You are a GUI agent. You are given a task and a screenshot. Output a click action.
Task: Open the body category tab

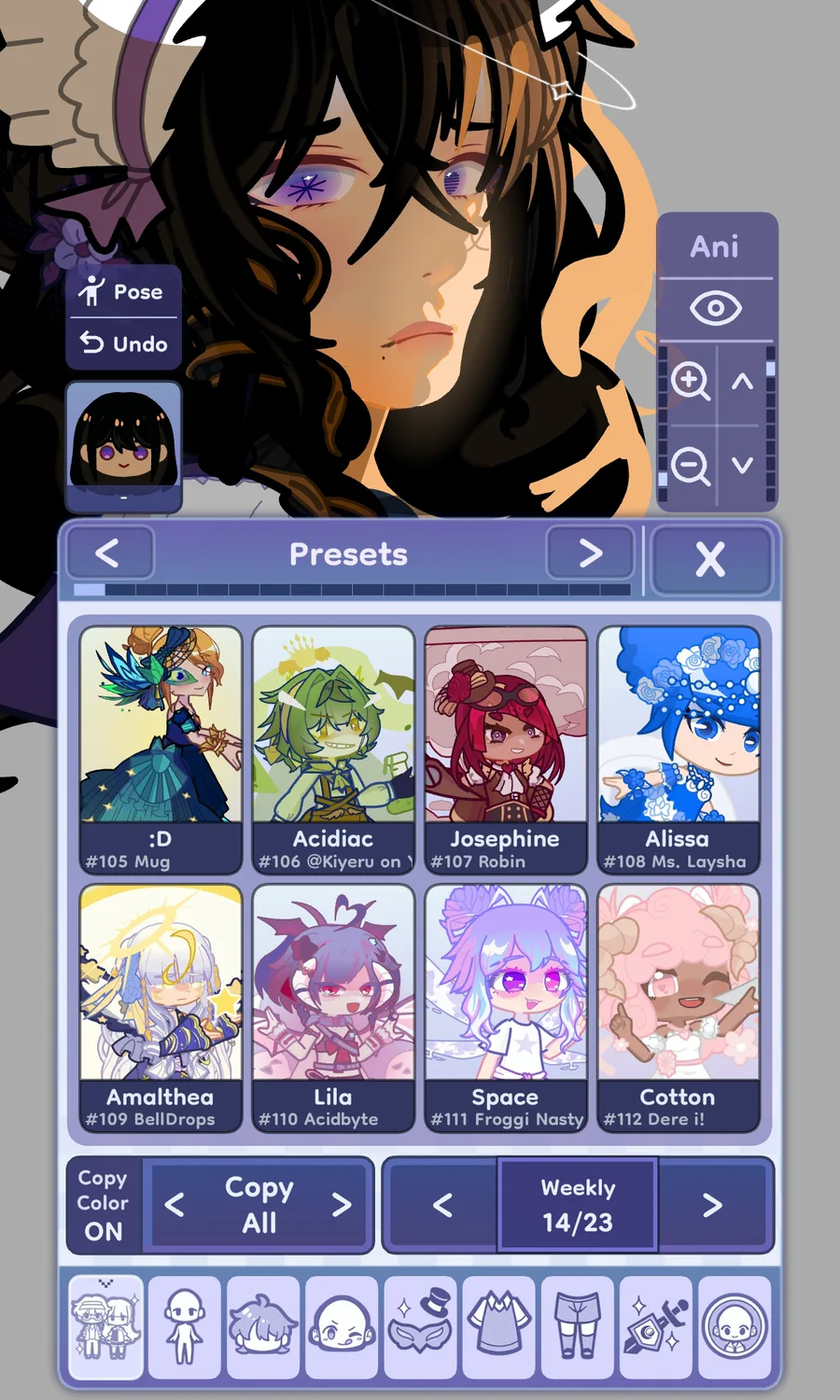pos(184,1326)
